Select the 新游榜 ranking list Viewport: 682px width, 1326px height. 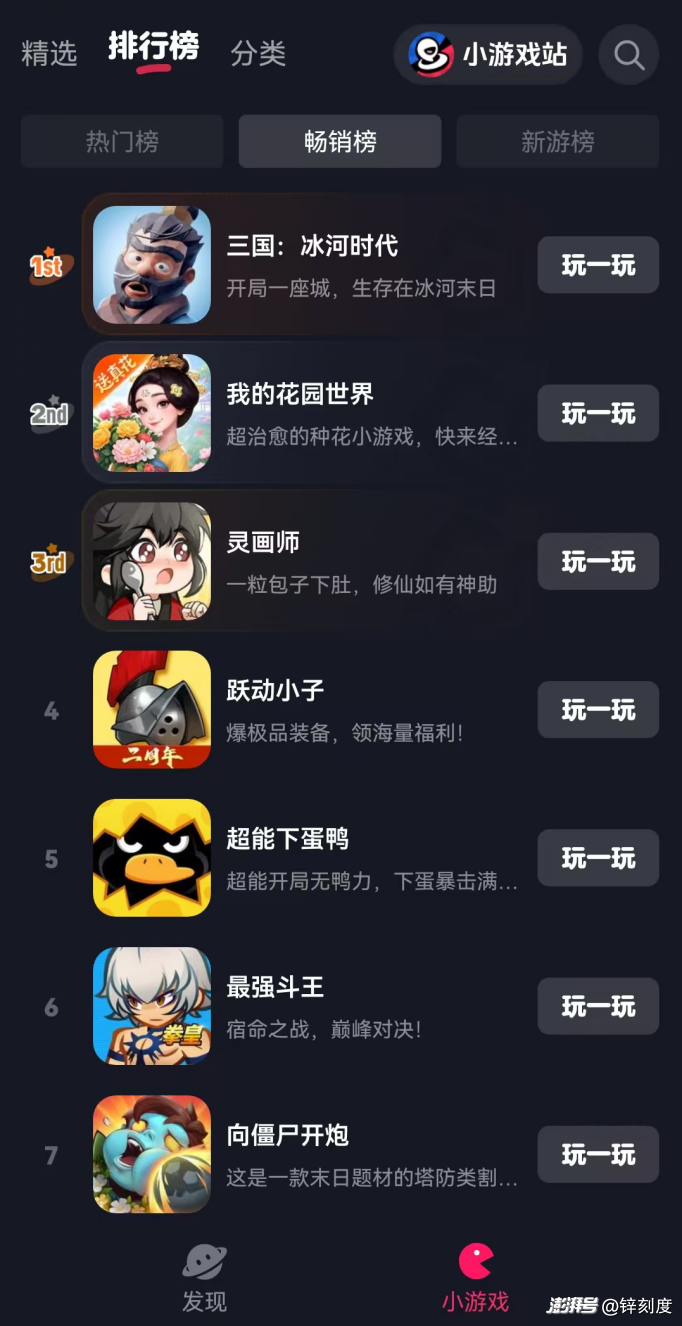pos(557,142)
